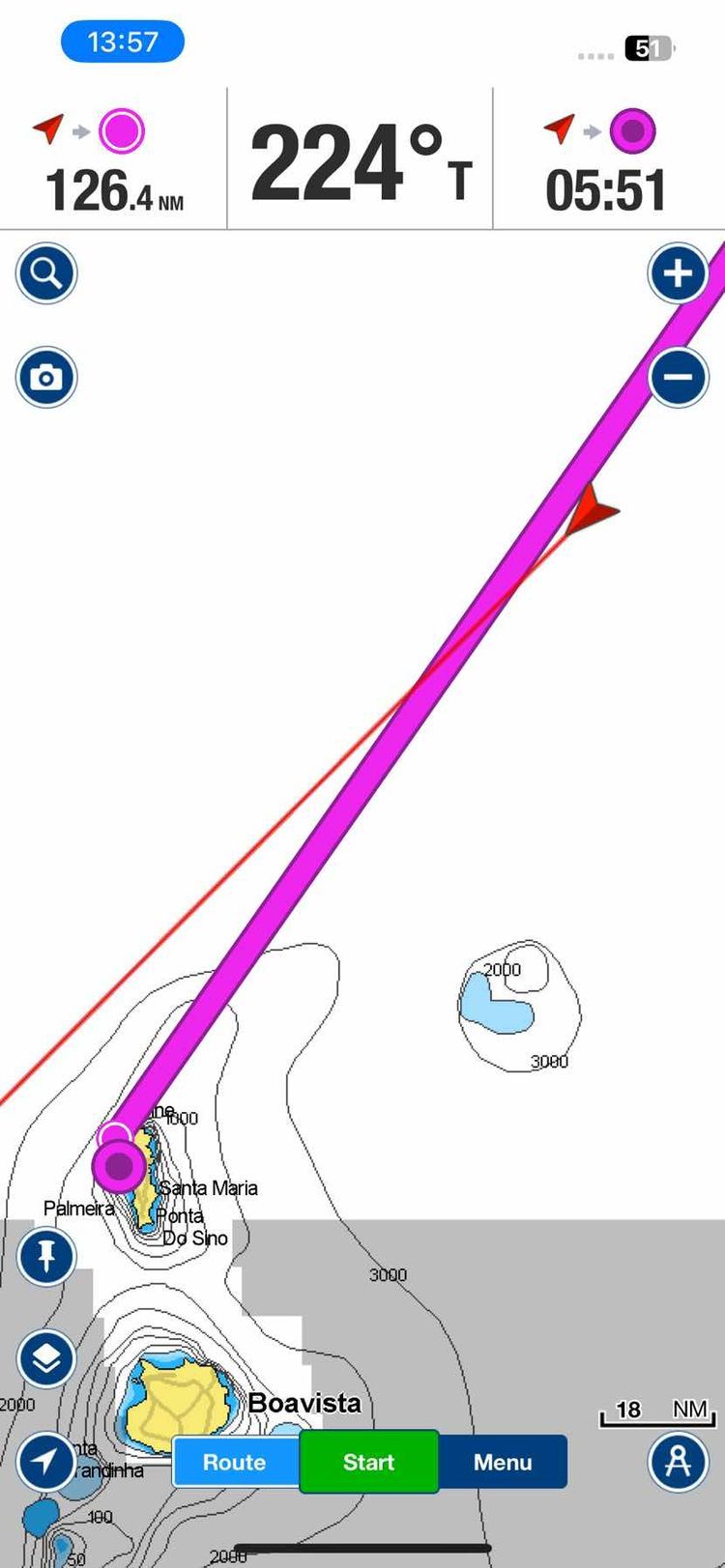This screenshot has width=725, height=1568.
Task: Zoom out of the chart
Action: click(x=678, y=376)
